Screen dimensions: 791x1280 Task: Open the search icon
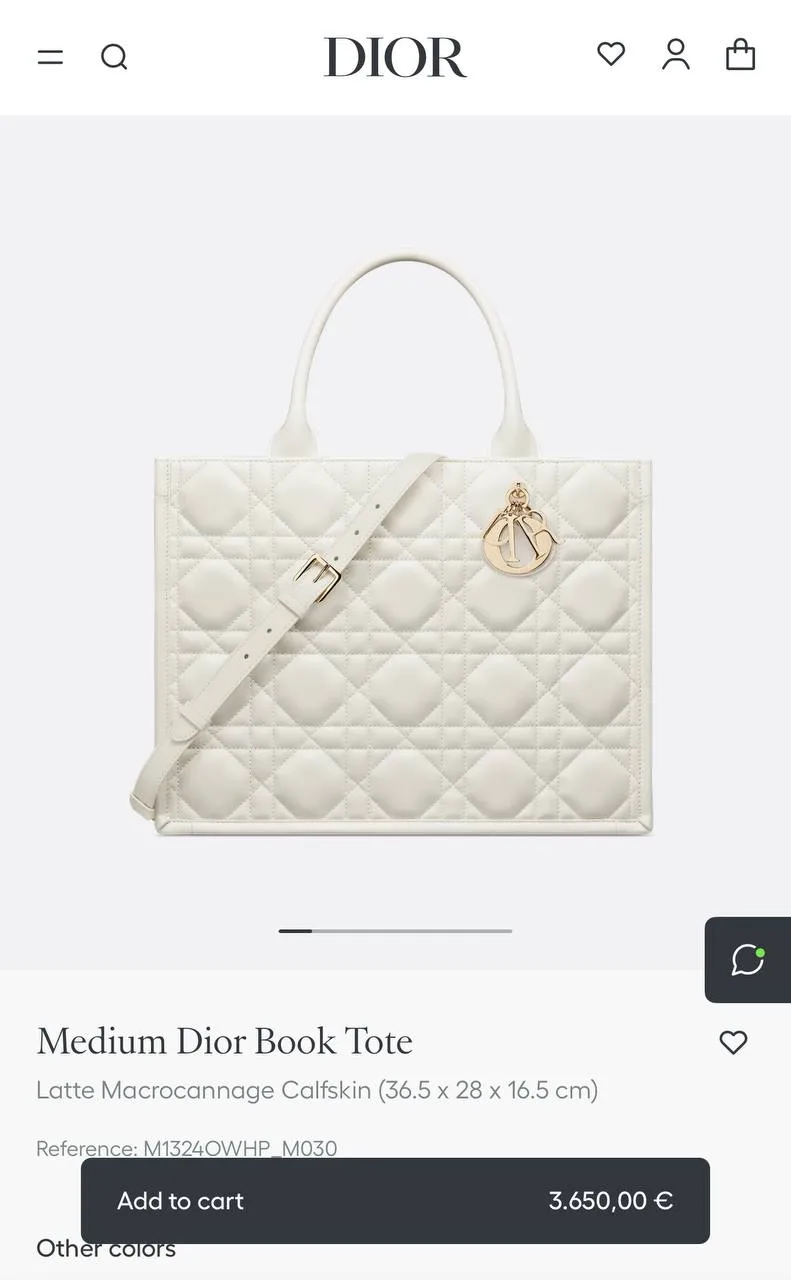coord(114,57)
